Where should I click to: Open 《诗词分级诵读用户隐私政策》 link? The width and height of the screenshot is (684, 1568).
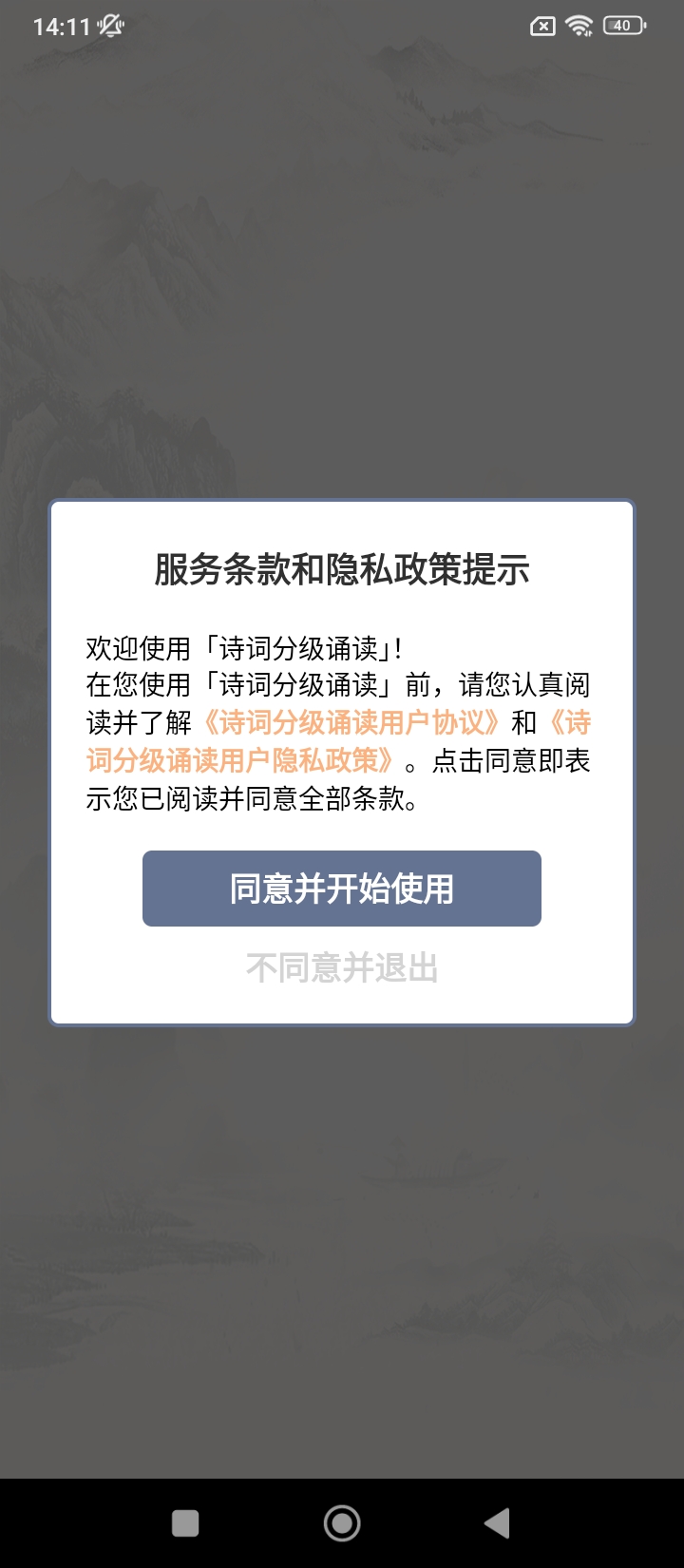tap(237, 761)
